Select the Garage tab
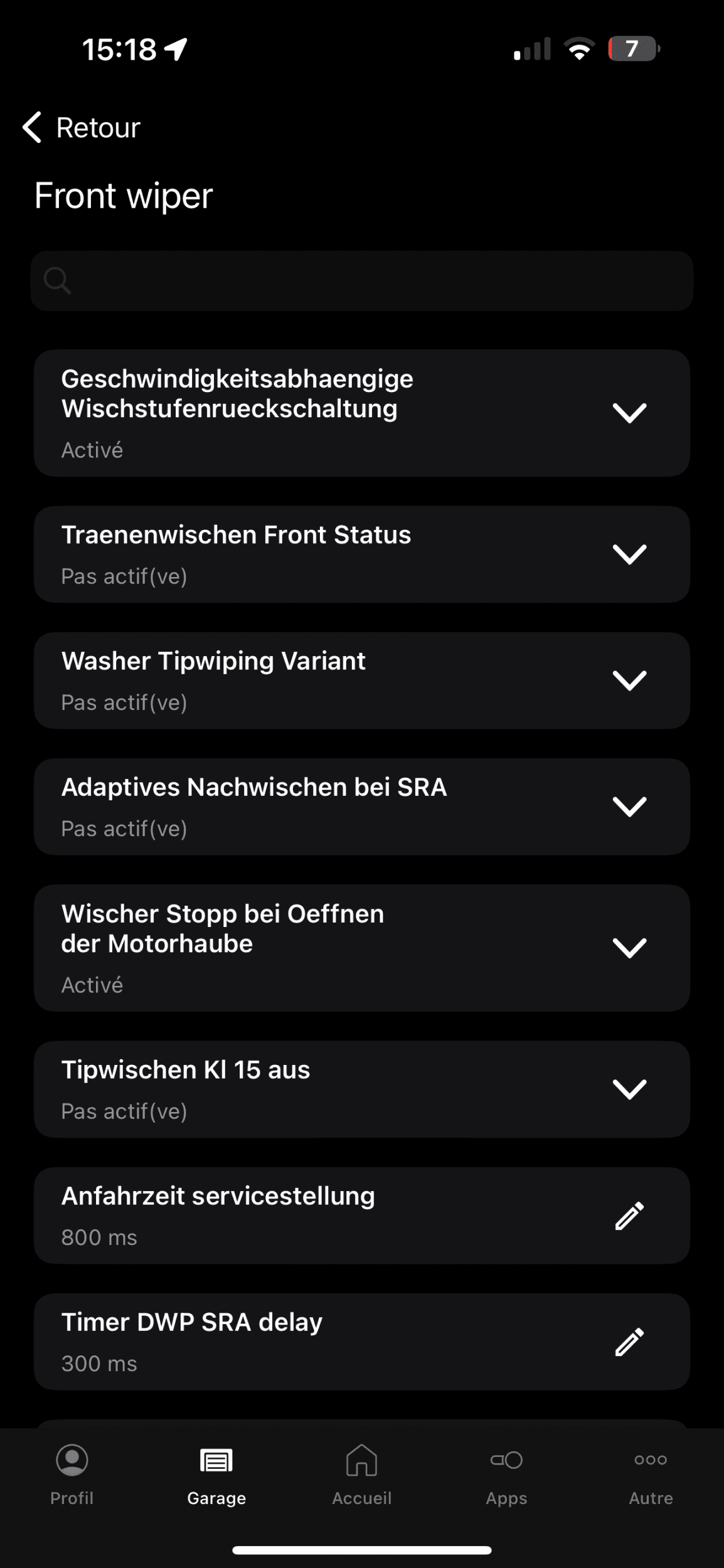The height and width of the screenshot is (1568, 724). 216,1475
